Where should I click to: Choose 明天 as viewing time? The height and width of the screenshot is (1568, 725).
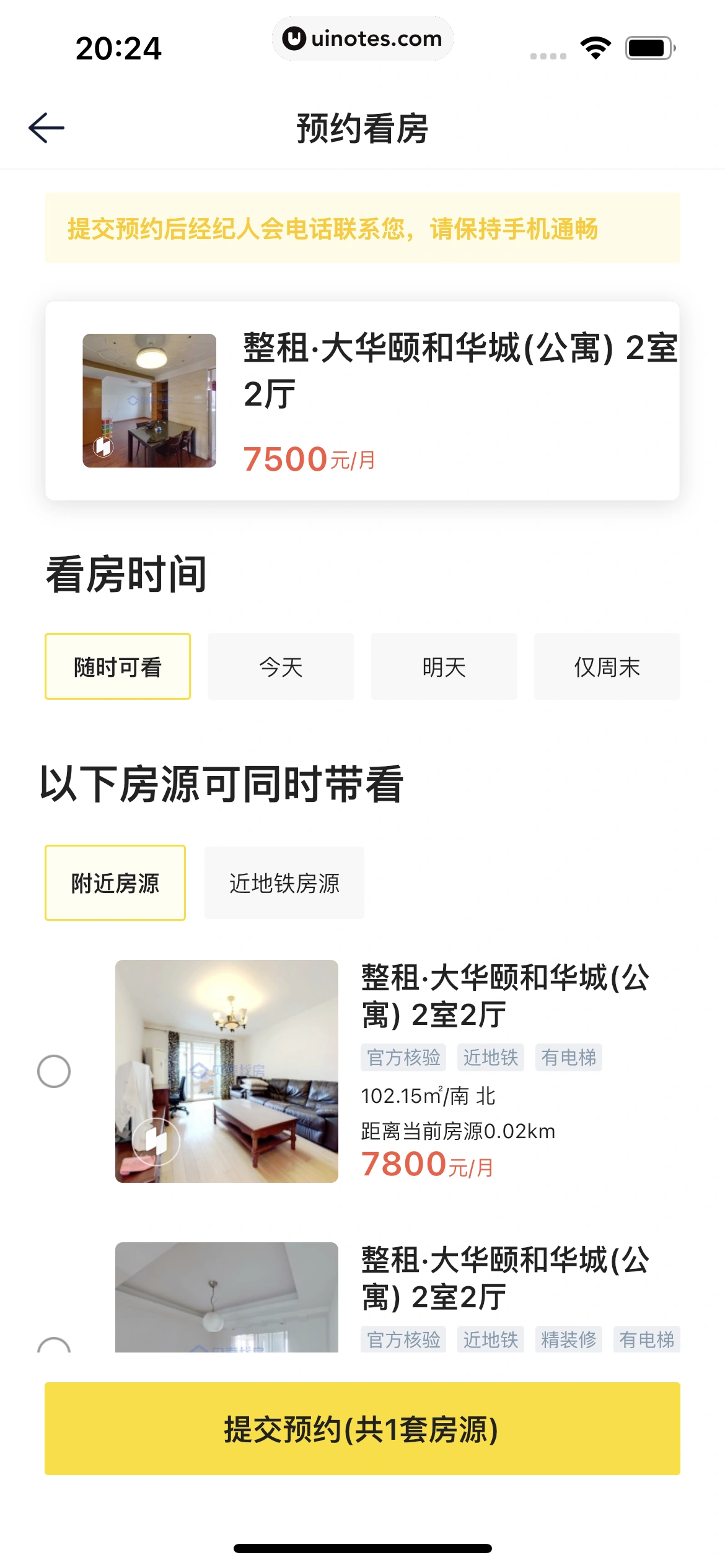click(444, 666)
